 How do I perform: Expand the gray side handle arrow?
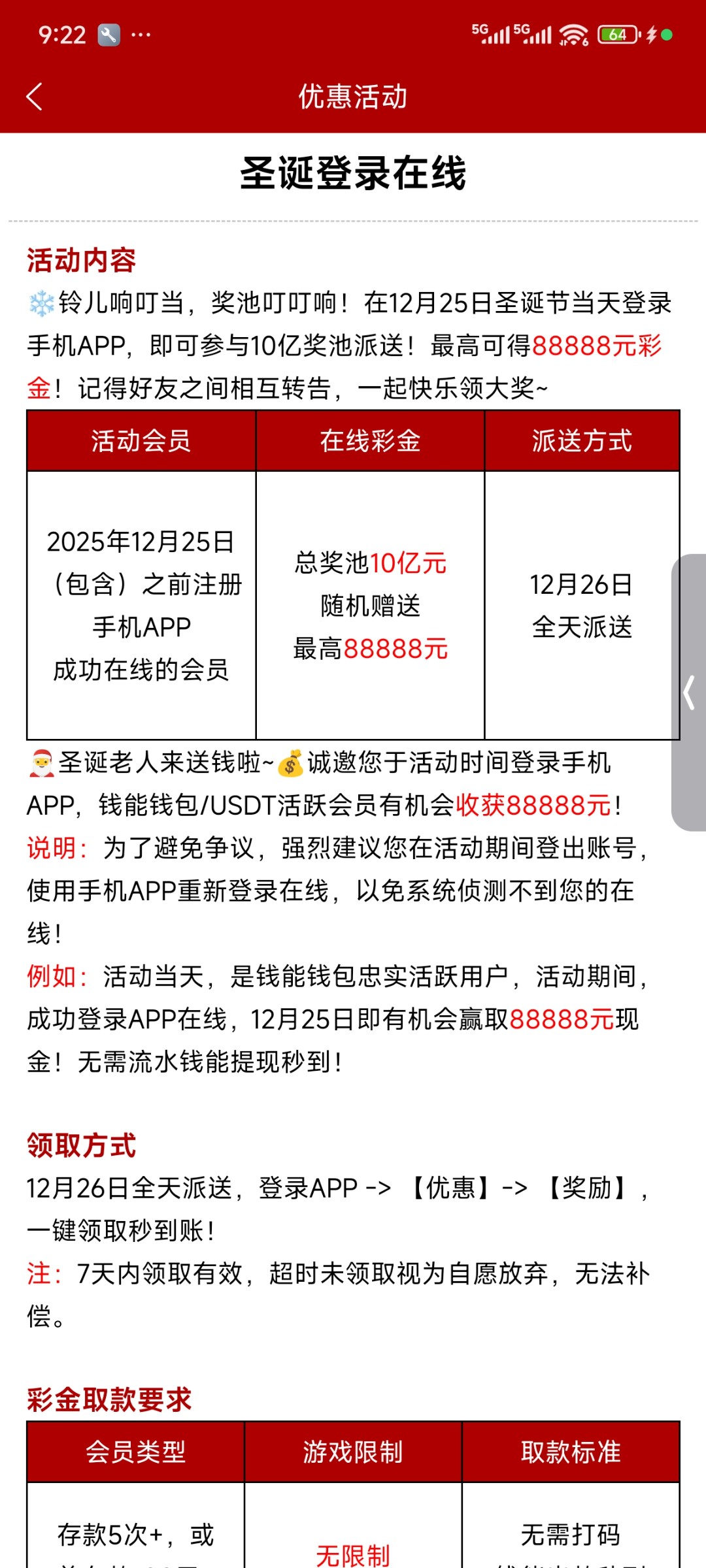689,693
